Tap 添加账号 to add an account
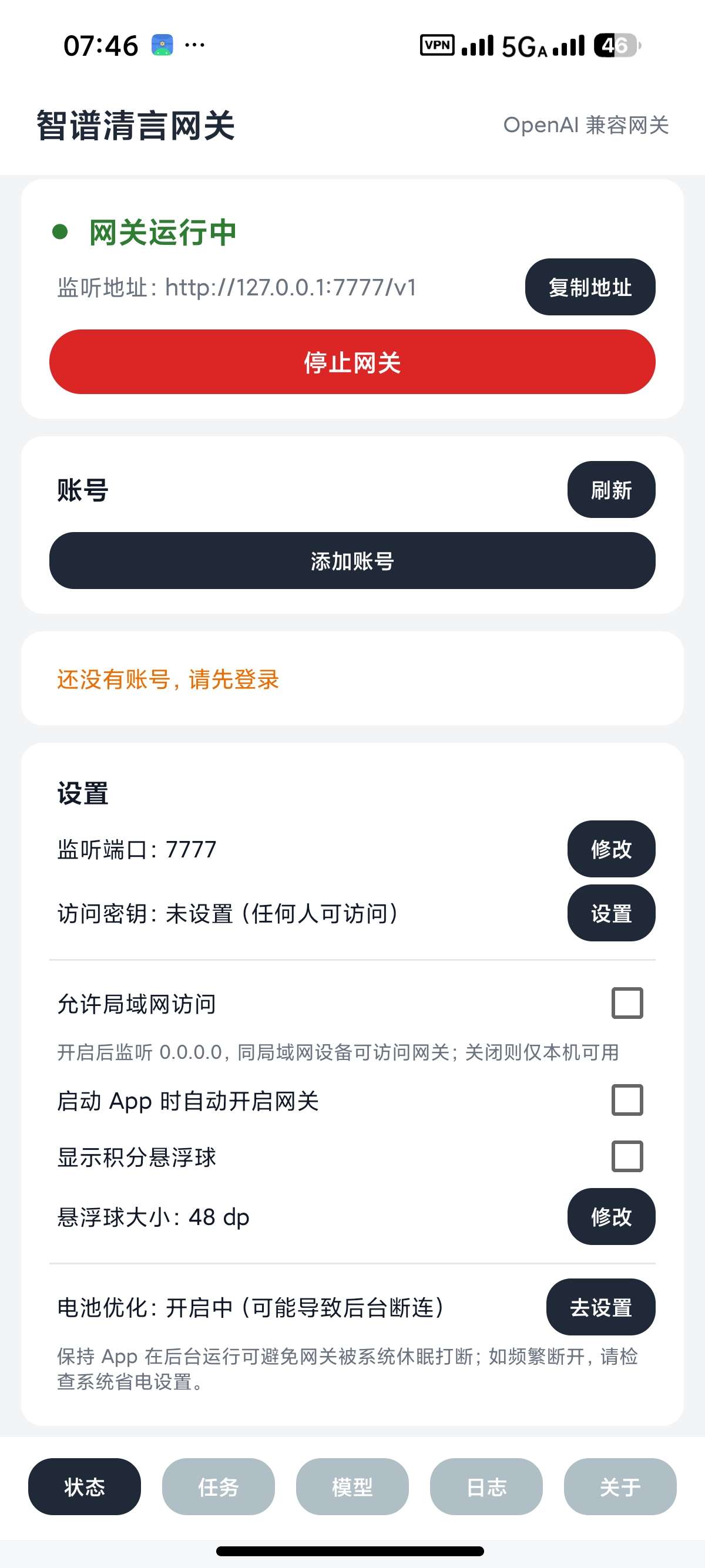 tap(352, 561)
